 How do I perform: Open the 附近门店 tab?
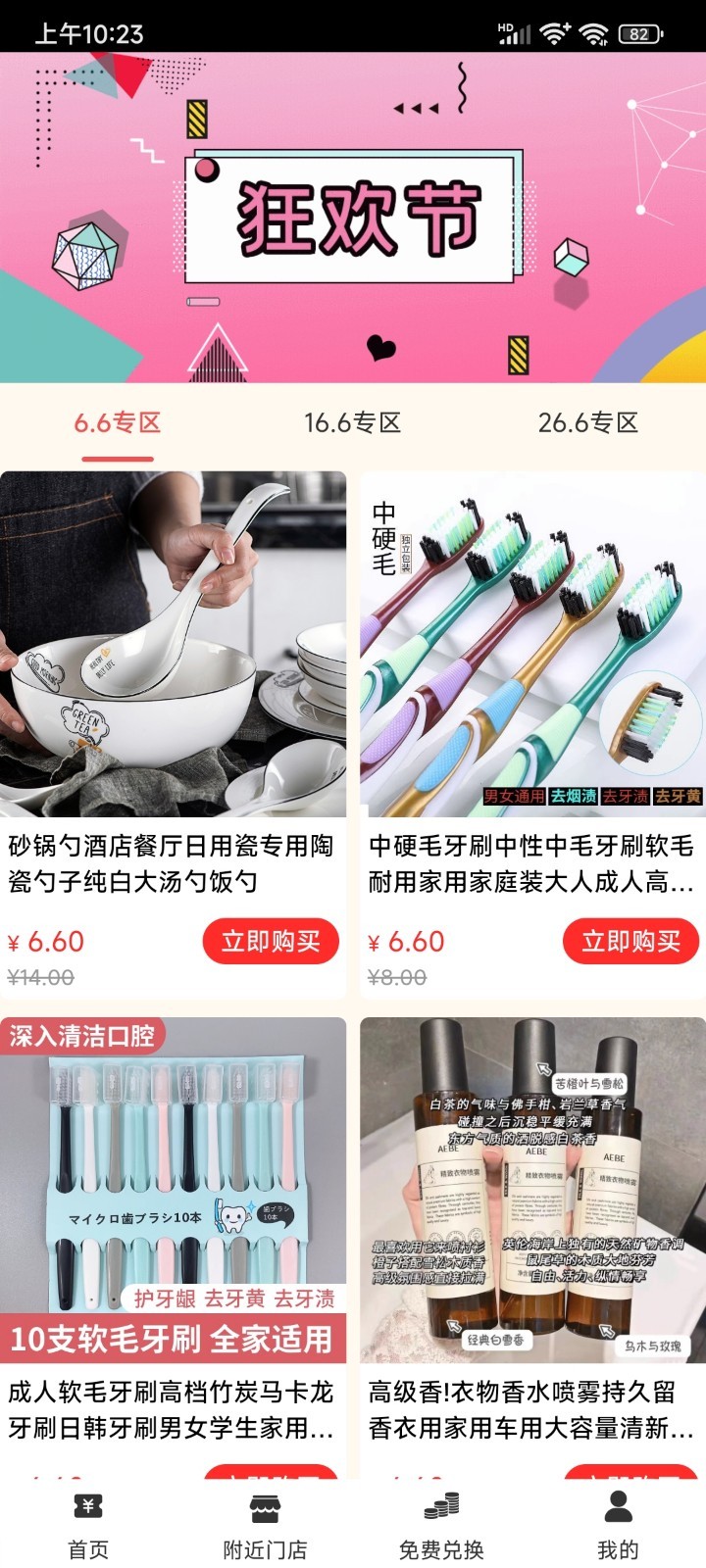coord(265,1525)
